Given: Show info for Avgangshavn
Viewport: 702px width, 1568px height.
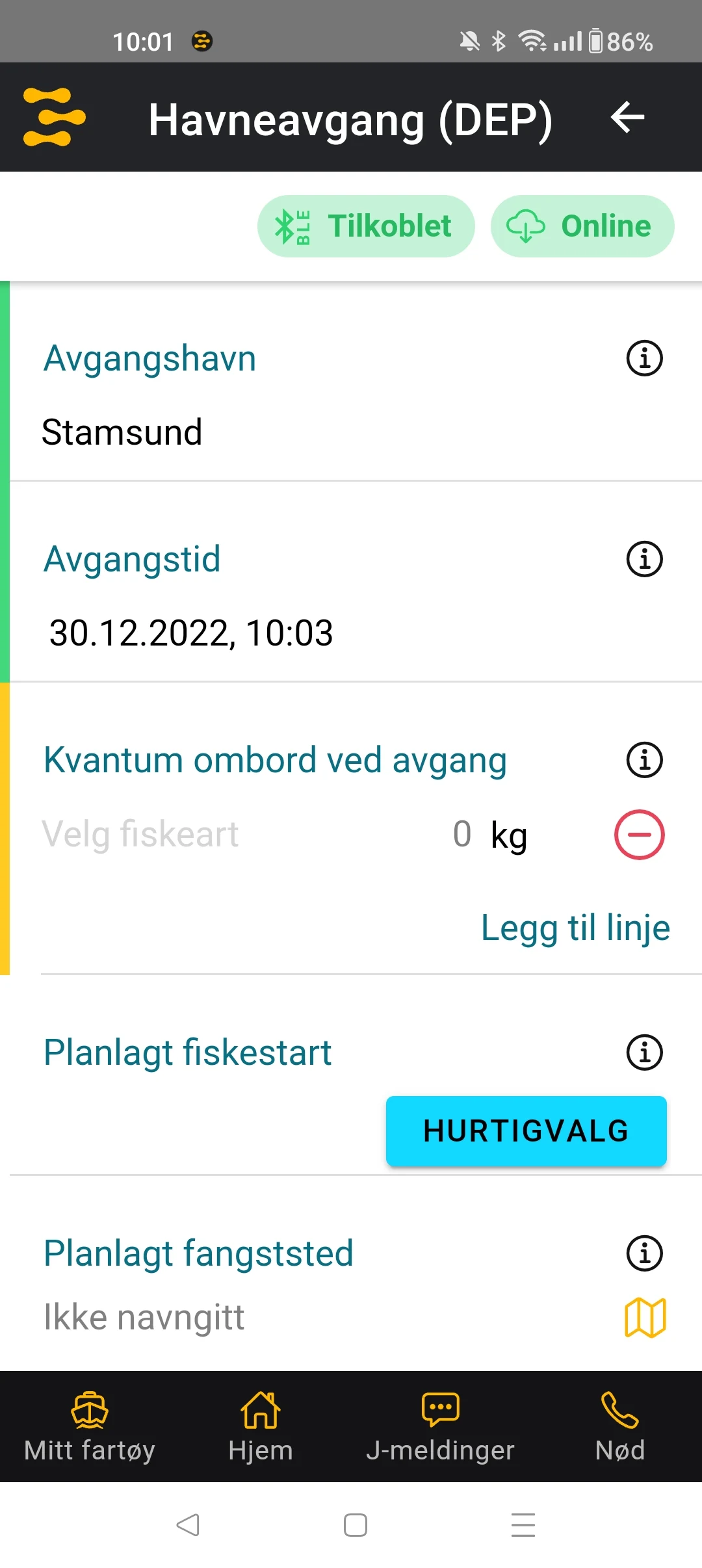Looking at the screenshot, I should 644,358.
